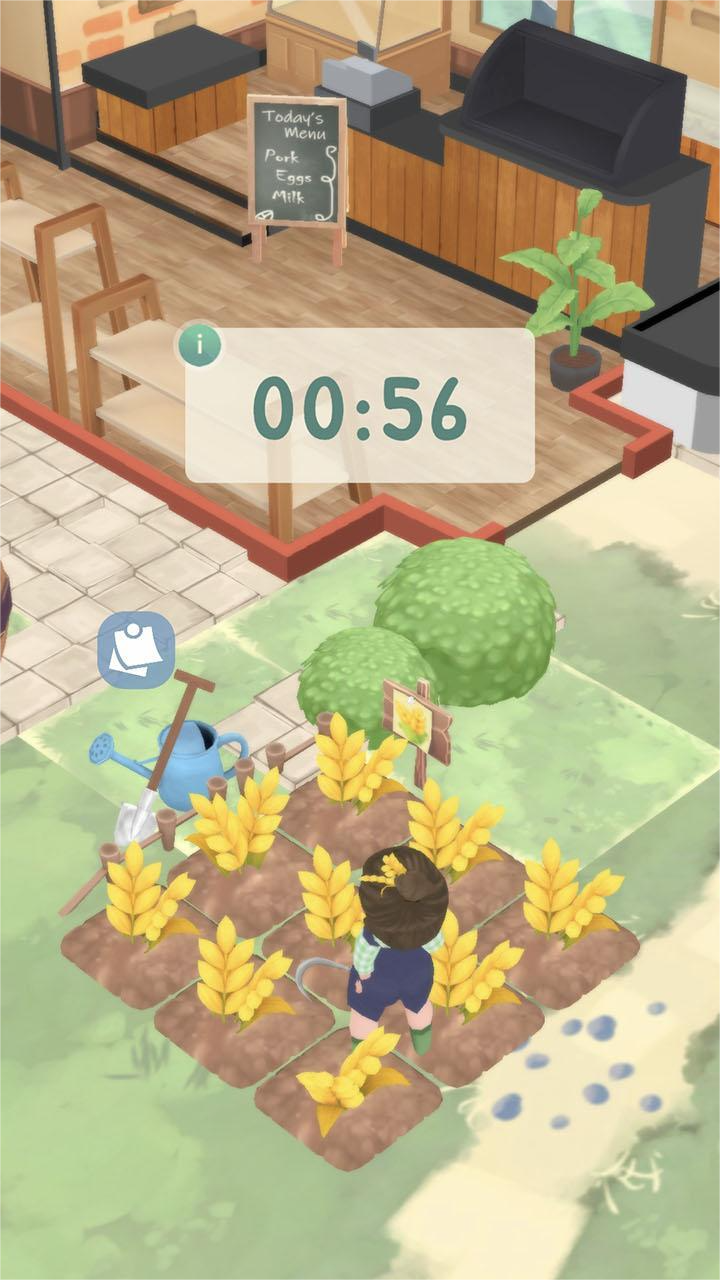Tap the player character in the field
Viewport: 720px width, 1280px height.
point(400,940)
